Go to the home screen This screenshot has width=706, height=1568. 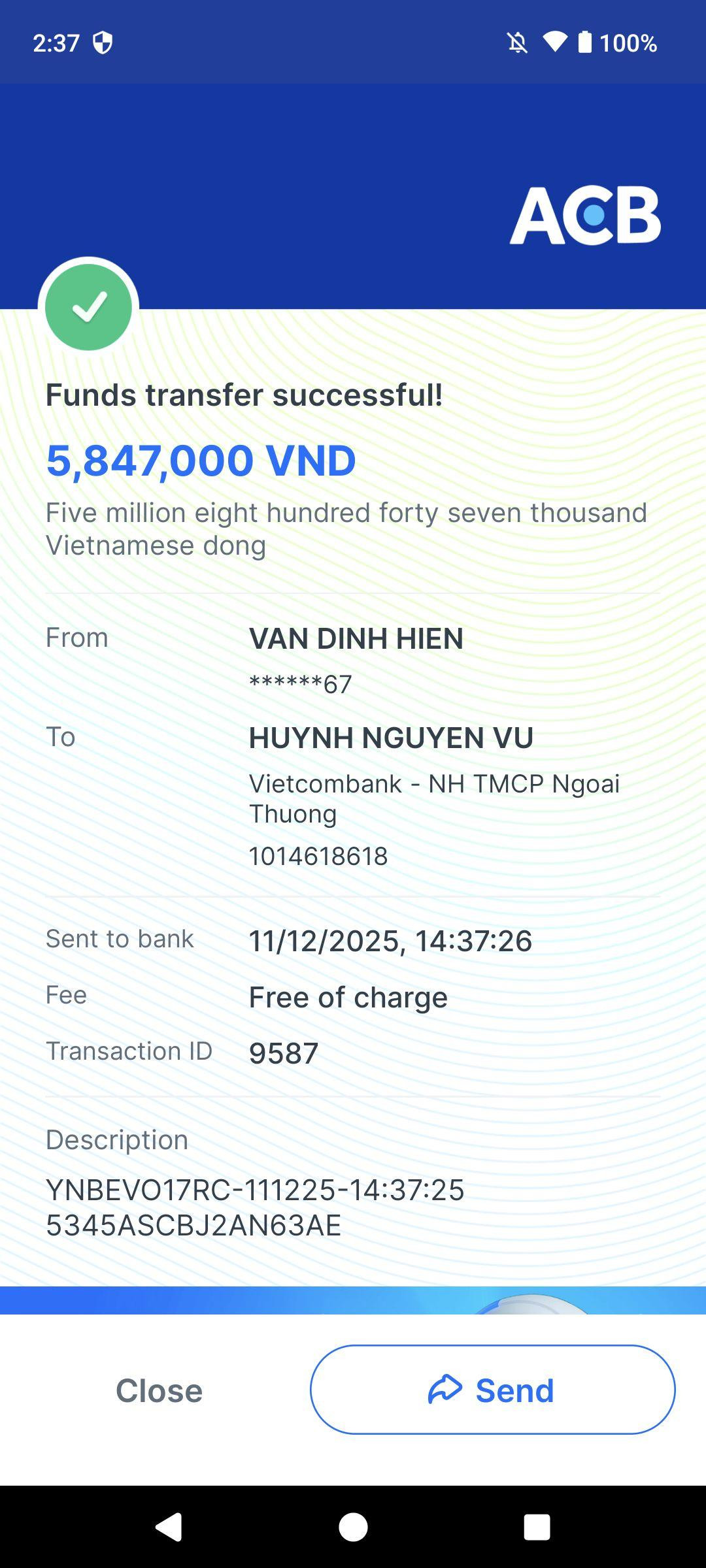pos(353,1527)
